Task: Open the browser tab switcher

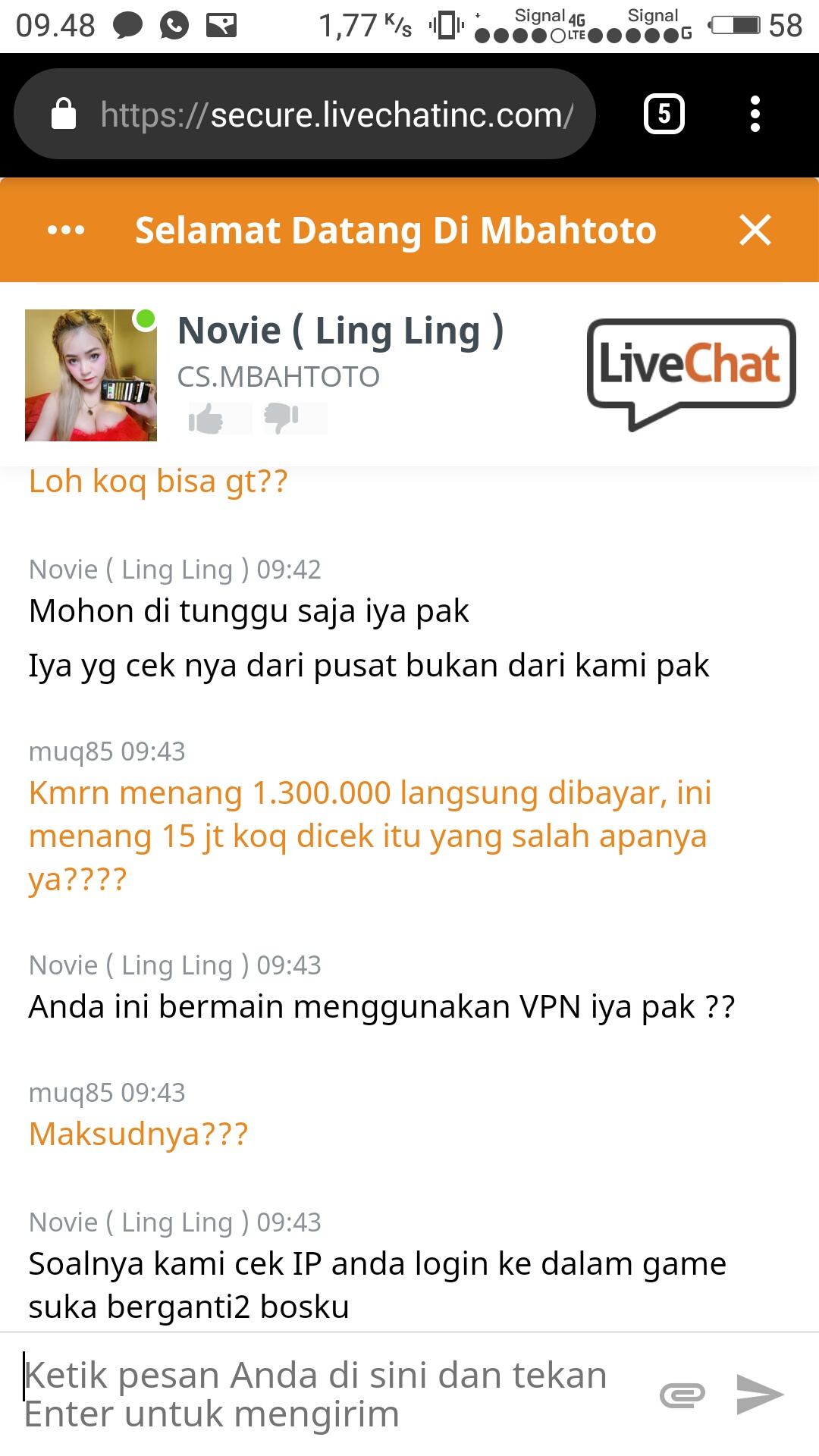Action: 664,115
